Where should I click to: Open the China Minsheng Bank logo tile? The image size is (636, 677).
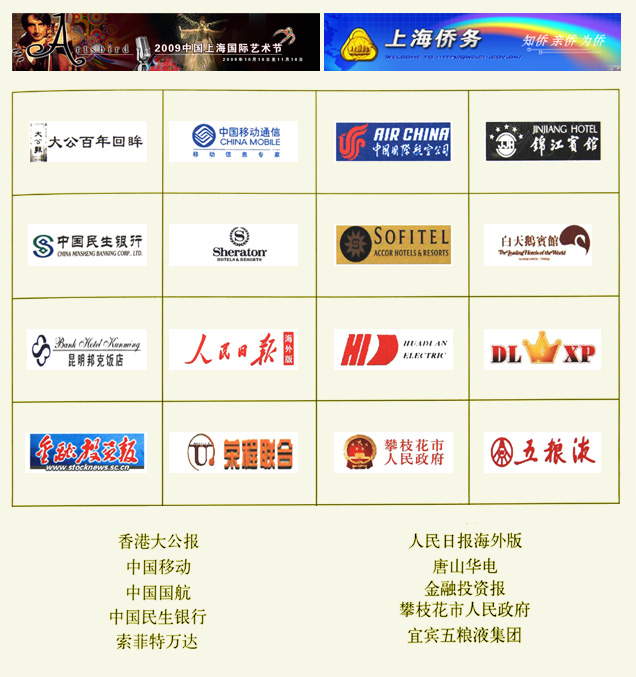(88, 246)
